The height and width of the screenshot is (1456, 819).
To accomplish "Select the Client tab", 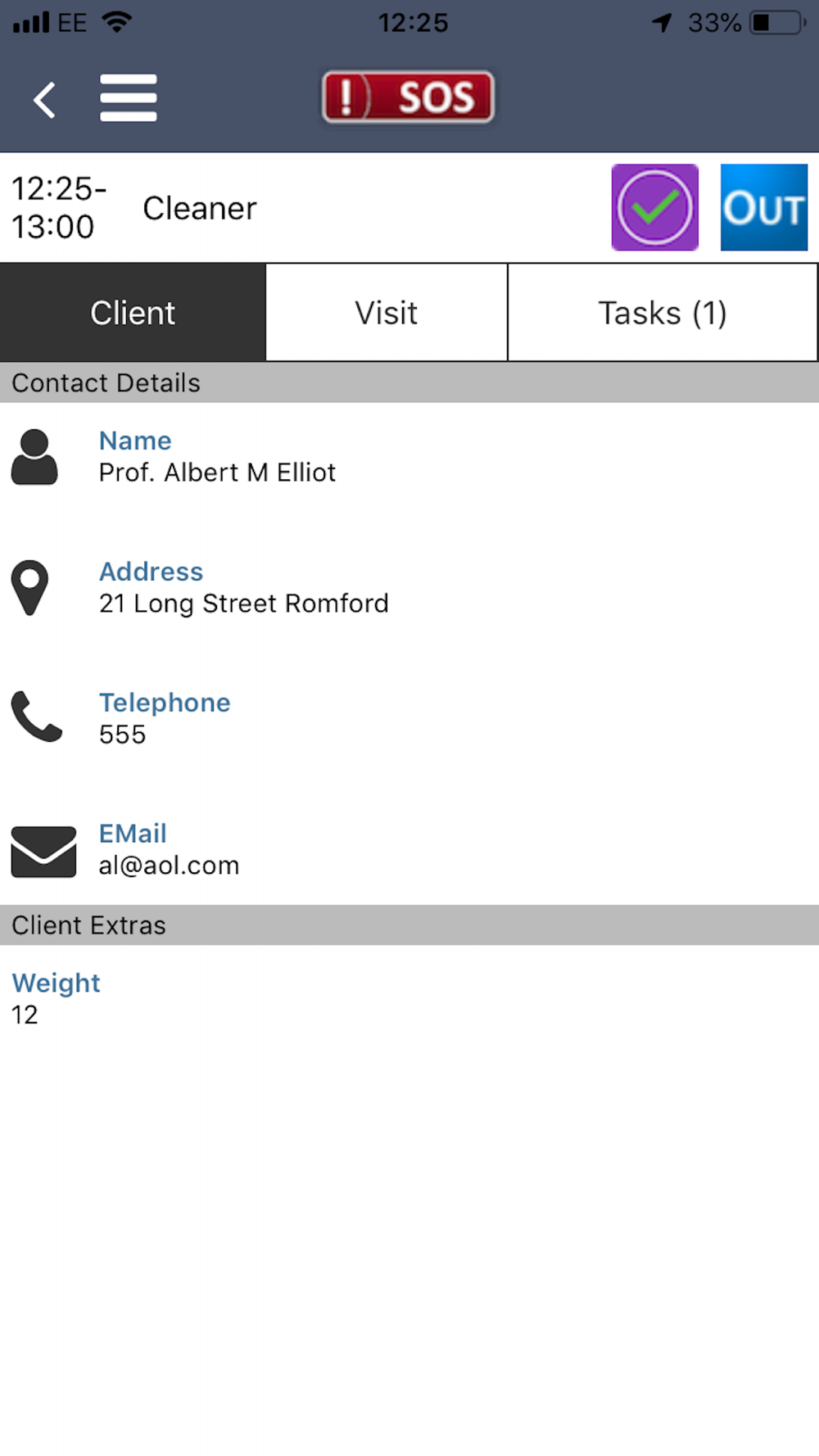I will pyautogui.click(x=133, y=313).
